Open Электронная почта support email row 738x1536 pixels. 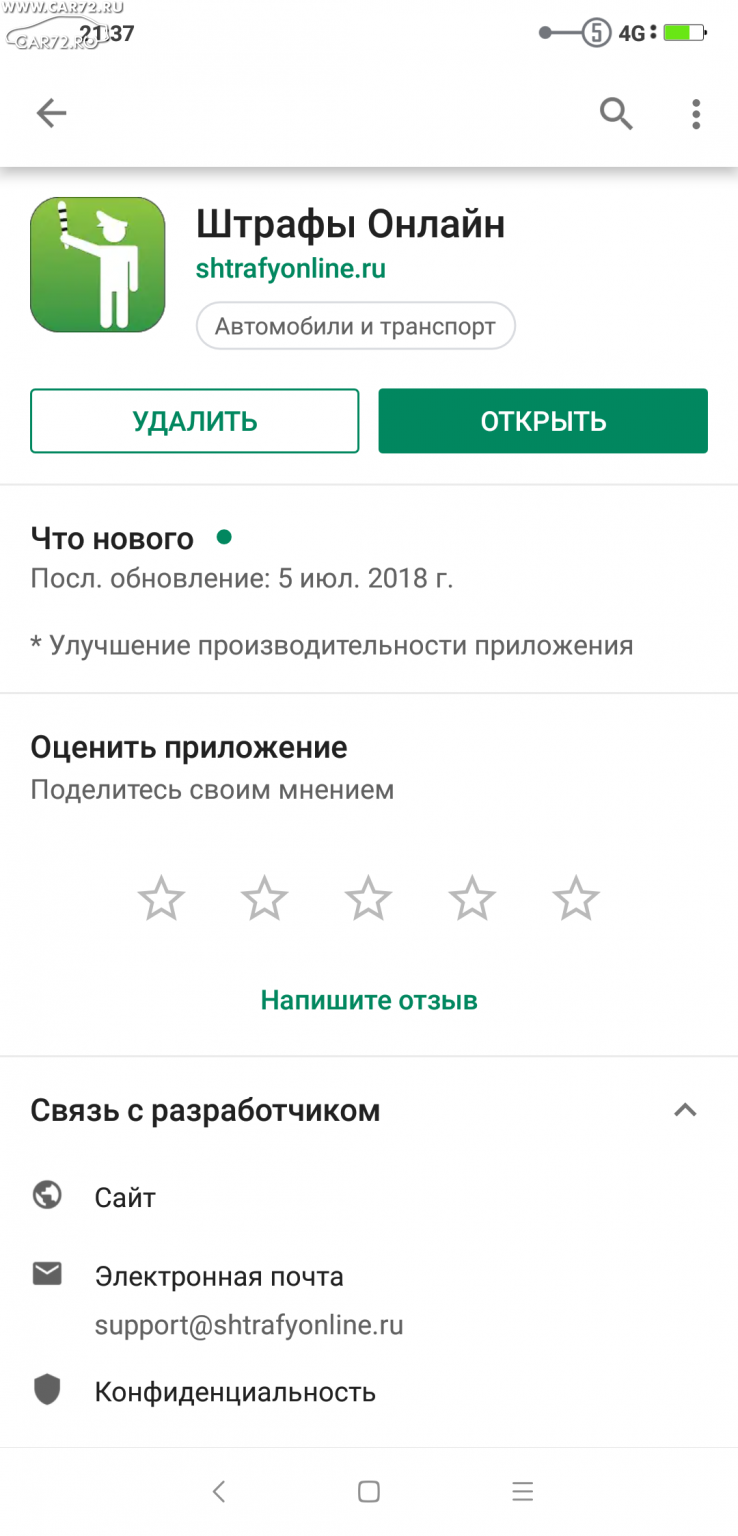369,1299
